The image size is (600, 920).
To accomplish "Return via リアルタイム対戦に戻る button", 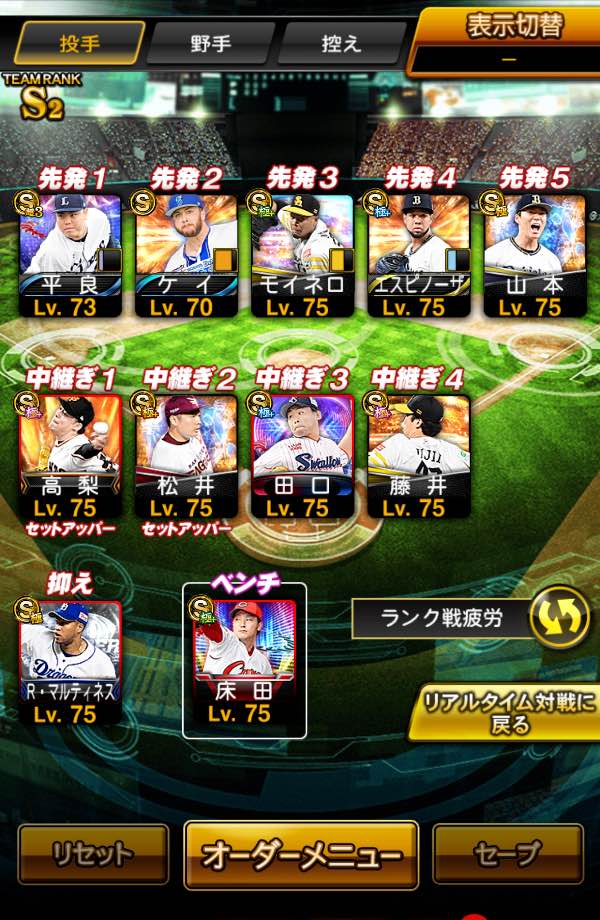I will click(x=504, y=712).
